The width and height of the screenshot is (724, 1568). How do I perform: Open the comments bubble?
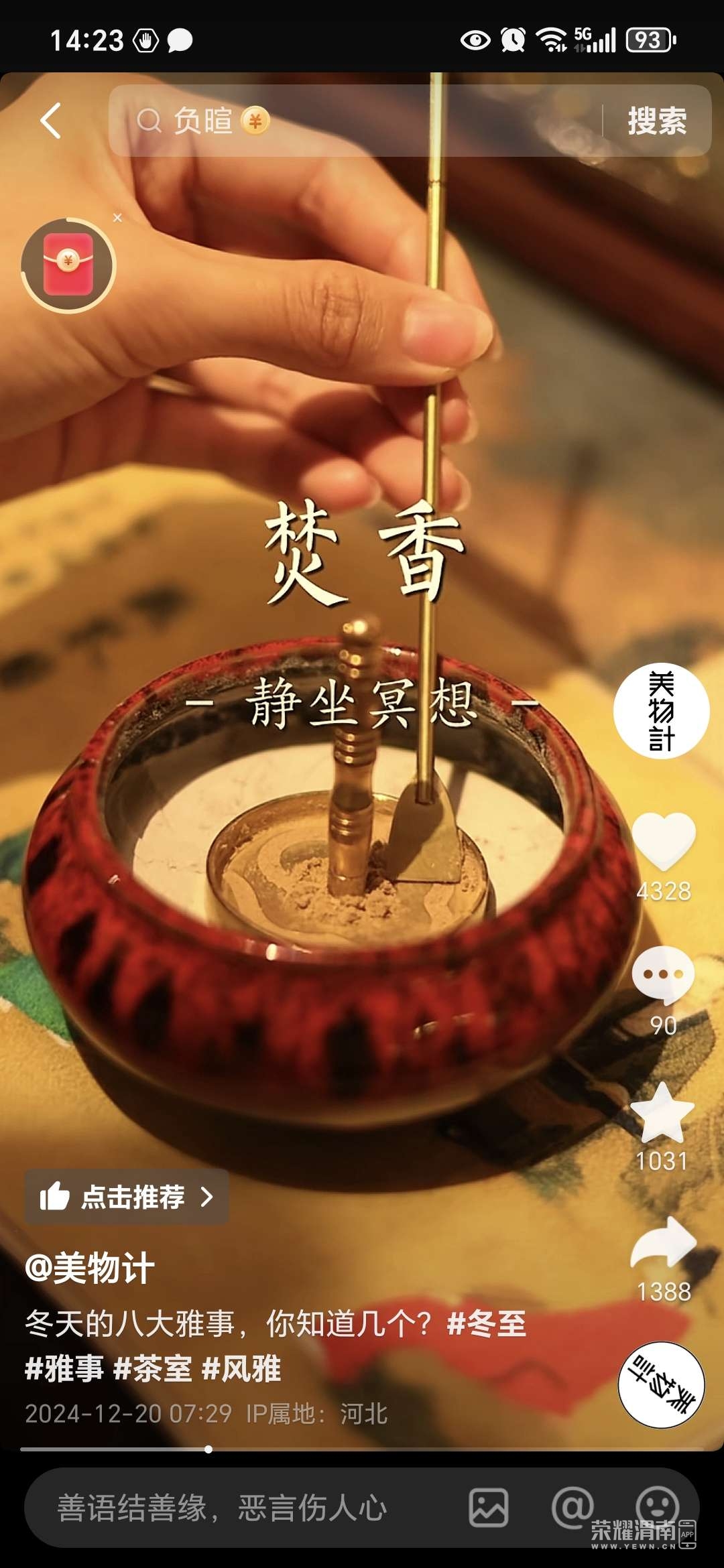click(663, 975)
